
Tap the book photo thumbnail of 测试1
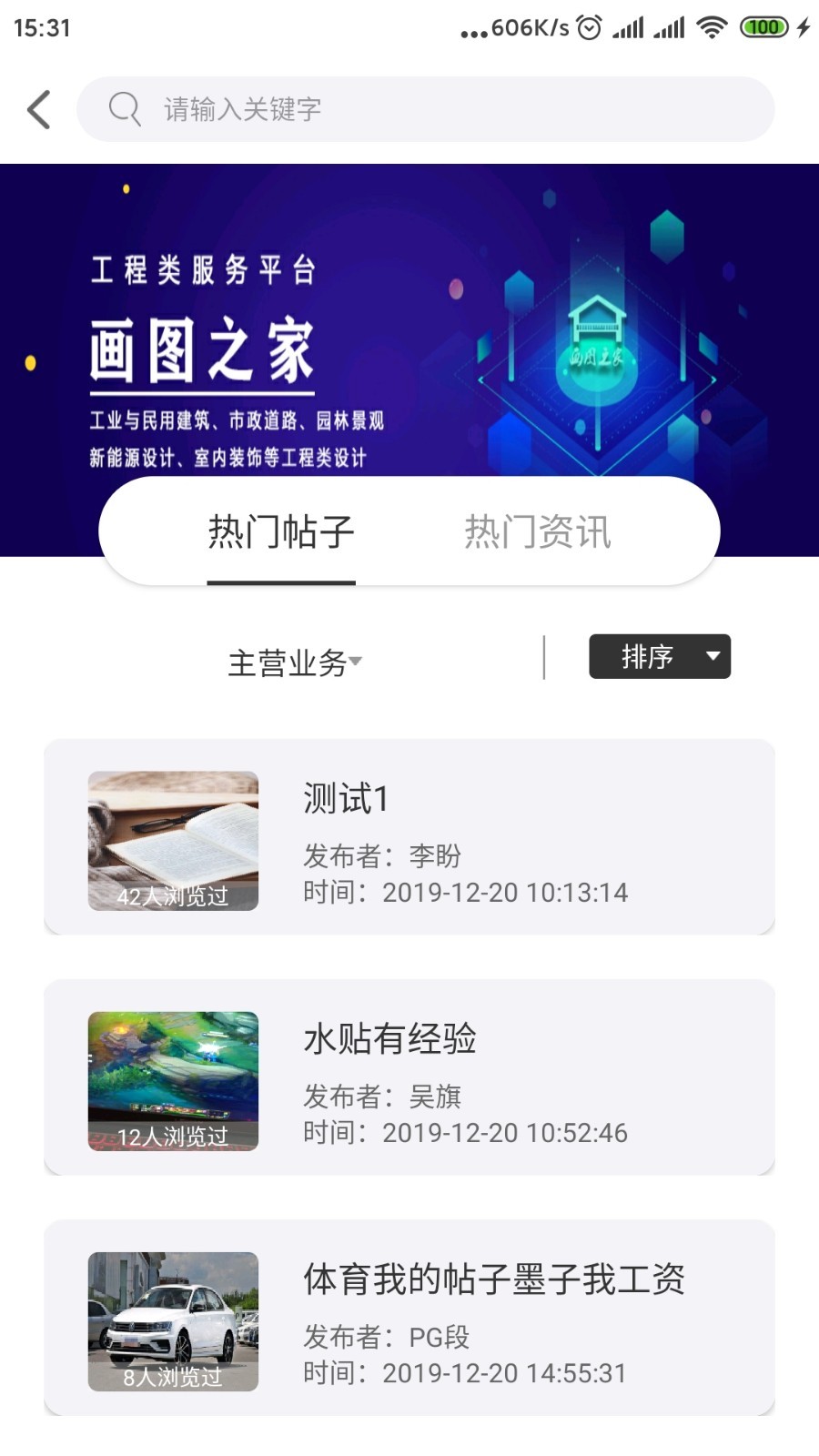(x=172, y=839)
